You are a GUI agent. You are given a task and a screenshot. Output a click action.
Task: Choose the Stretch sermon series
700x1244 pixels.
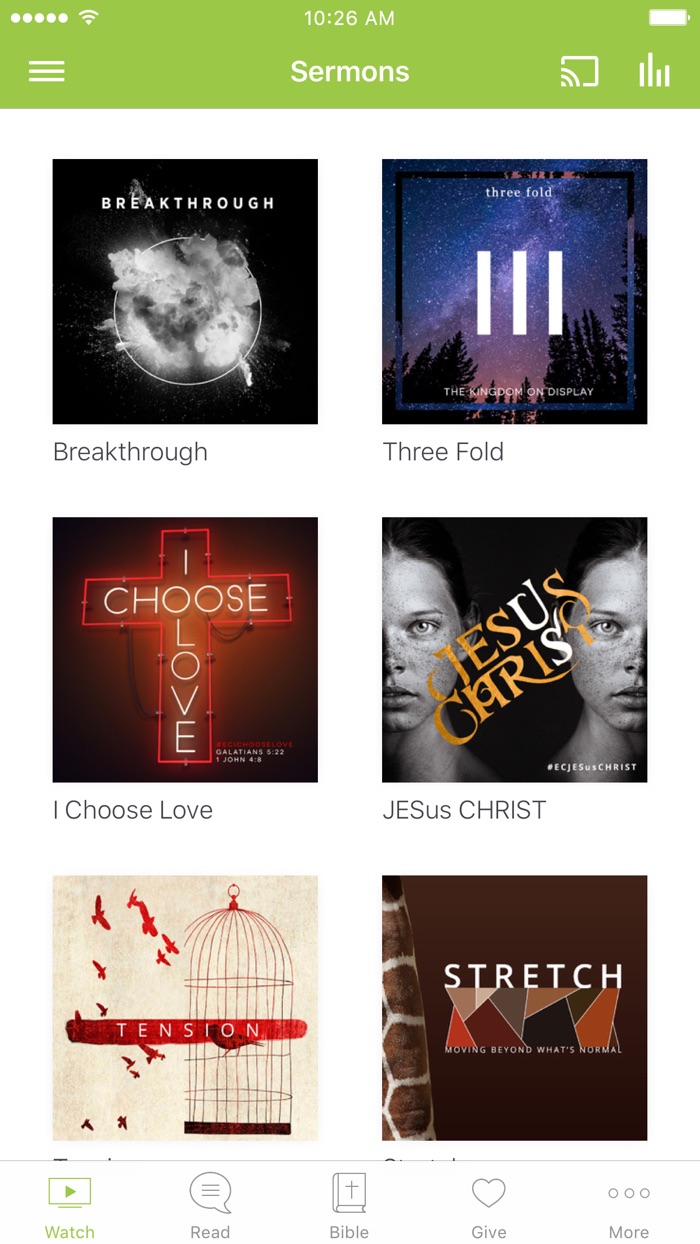click(514, 1007)
